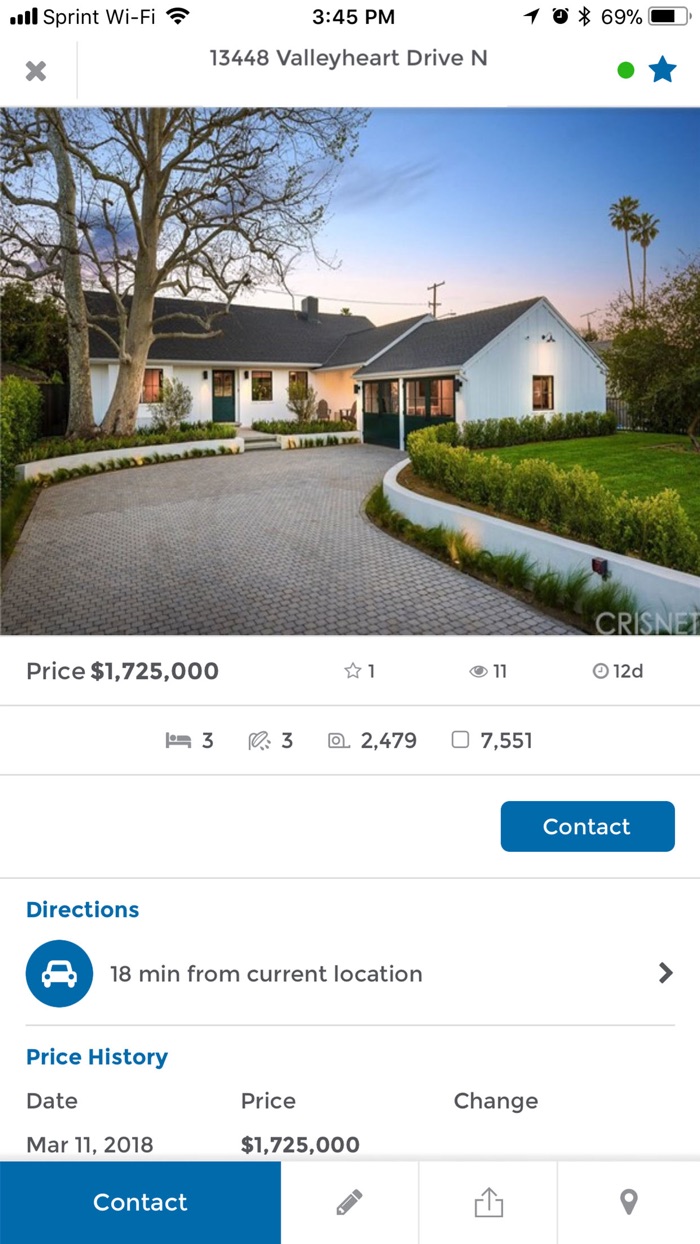
Task: Tap the Contact button in the bottom bar
Action: (x=140, y=1202)
